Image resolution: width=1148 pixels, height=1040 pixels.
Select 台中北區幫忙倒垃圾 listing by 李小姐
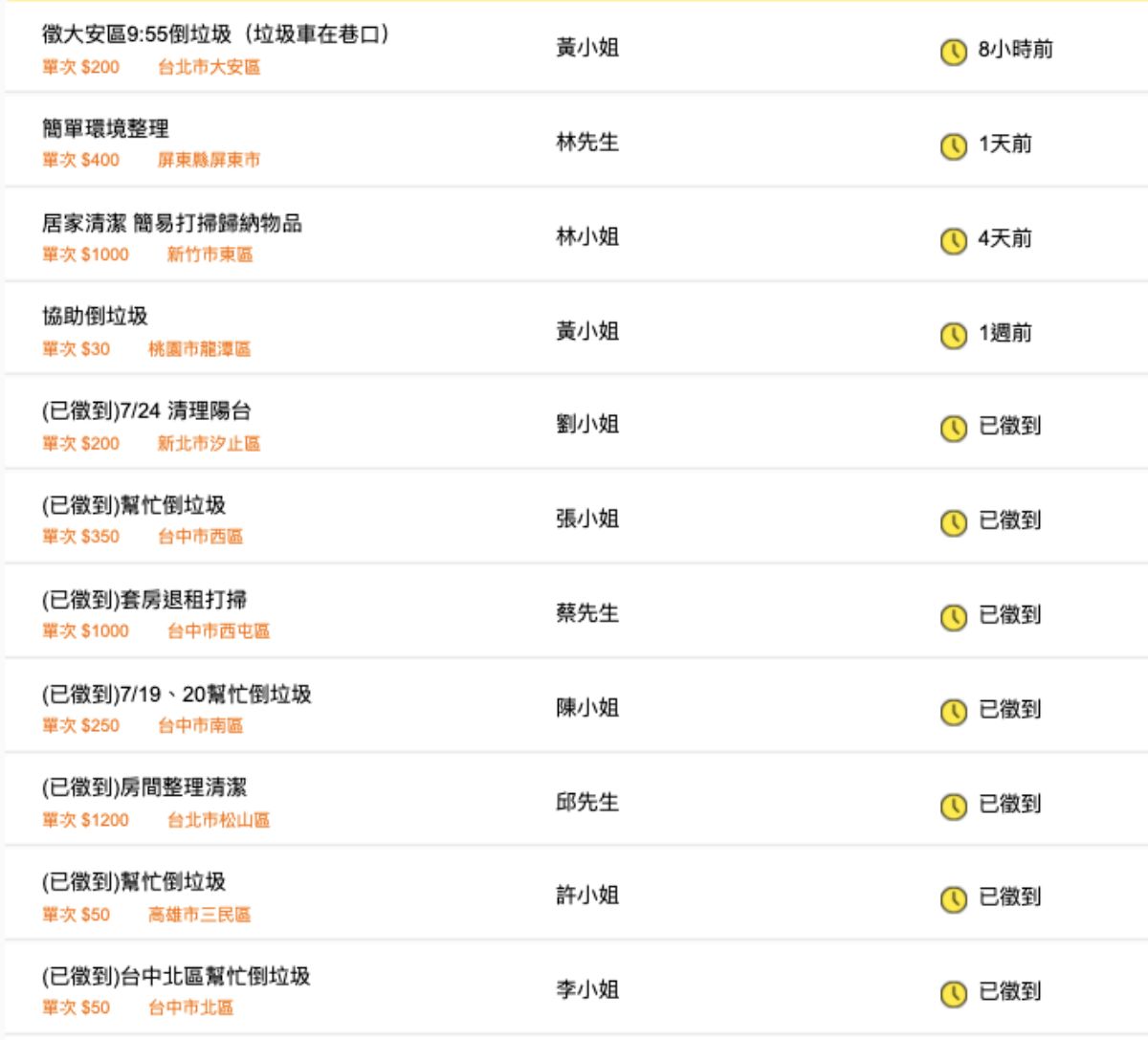176,976
